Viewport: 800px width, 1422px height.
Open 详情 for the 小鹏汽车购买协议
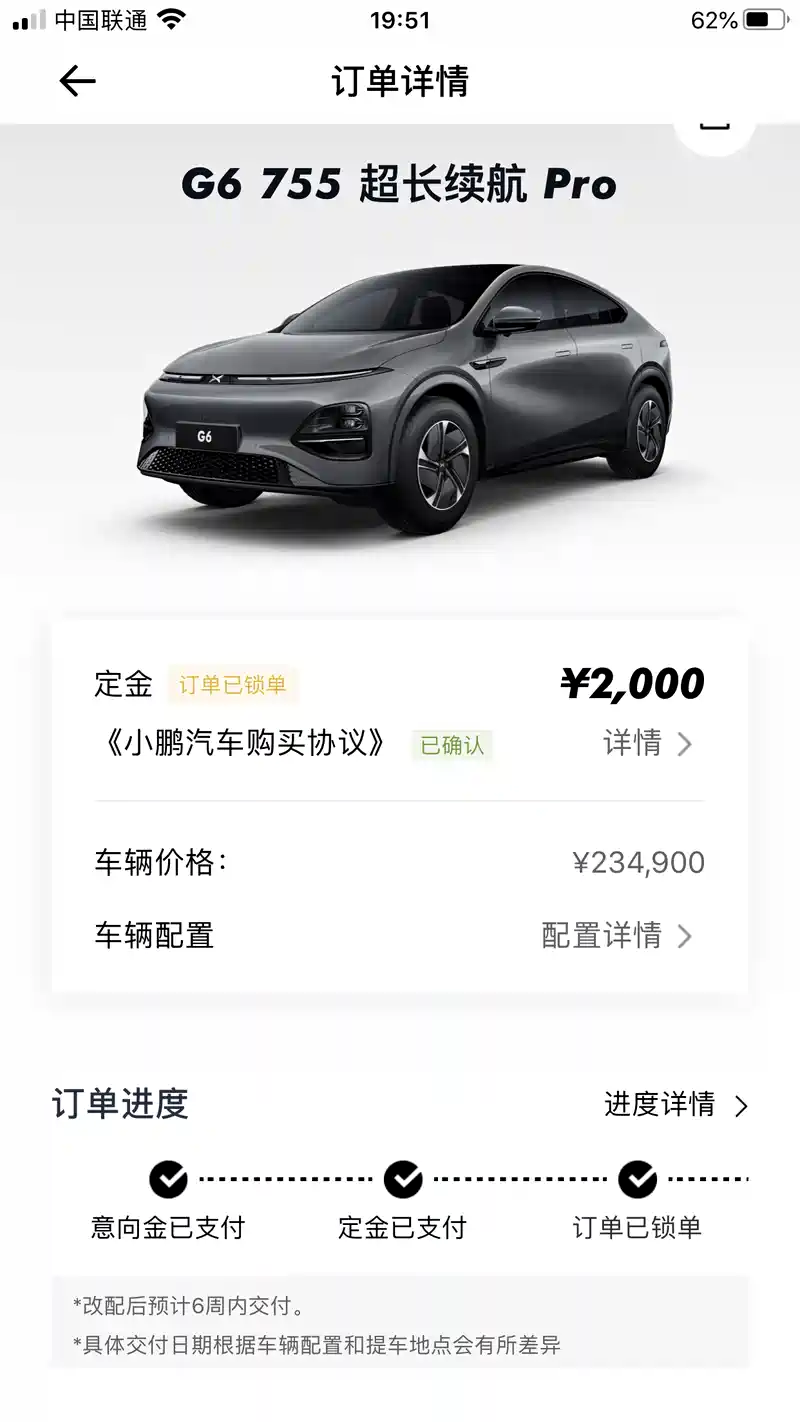(647, 743)
